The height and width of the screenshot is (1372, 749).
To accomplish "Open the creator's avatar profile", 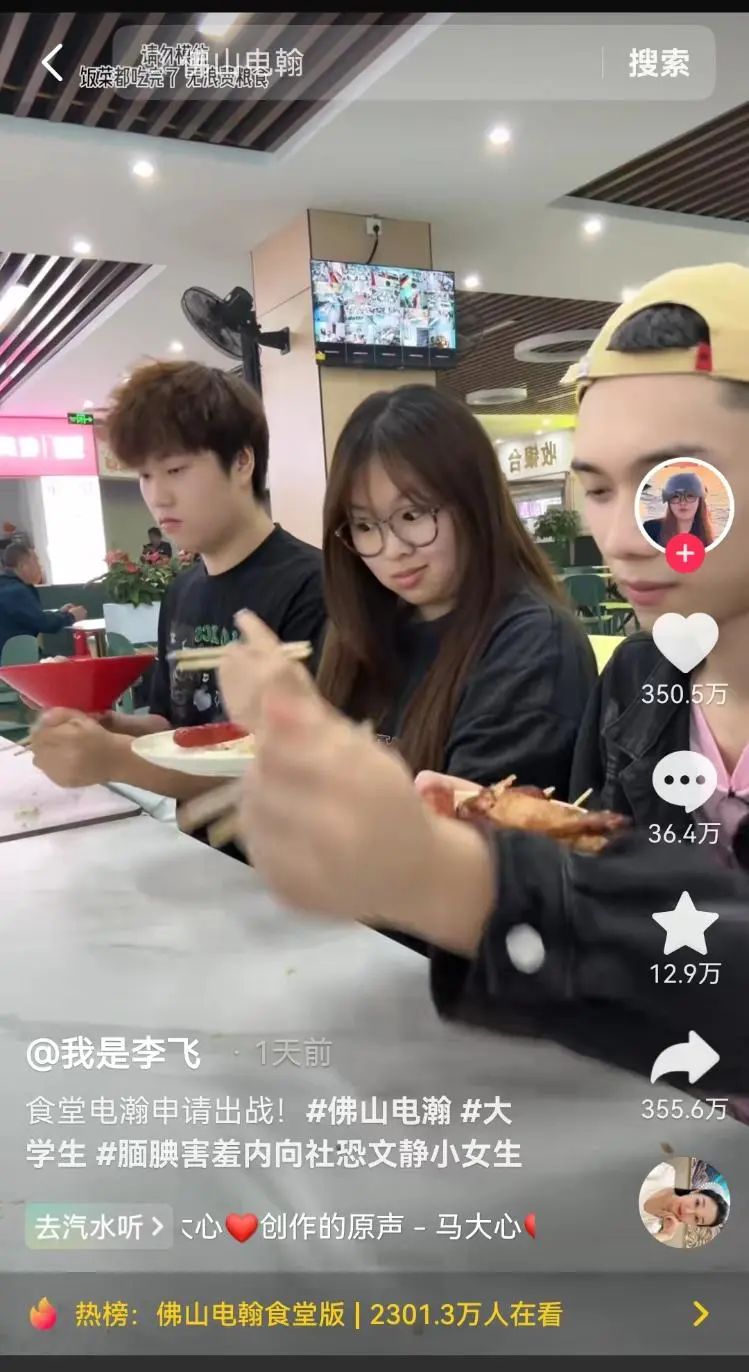I will [x=685, y=505].
